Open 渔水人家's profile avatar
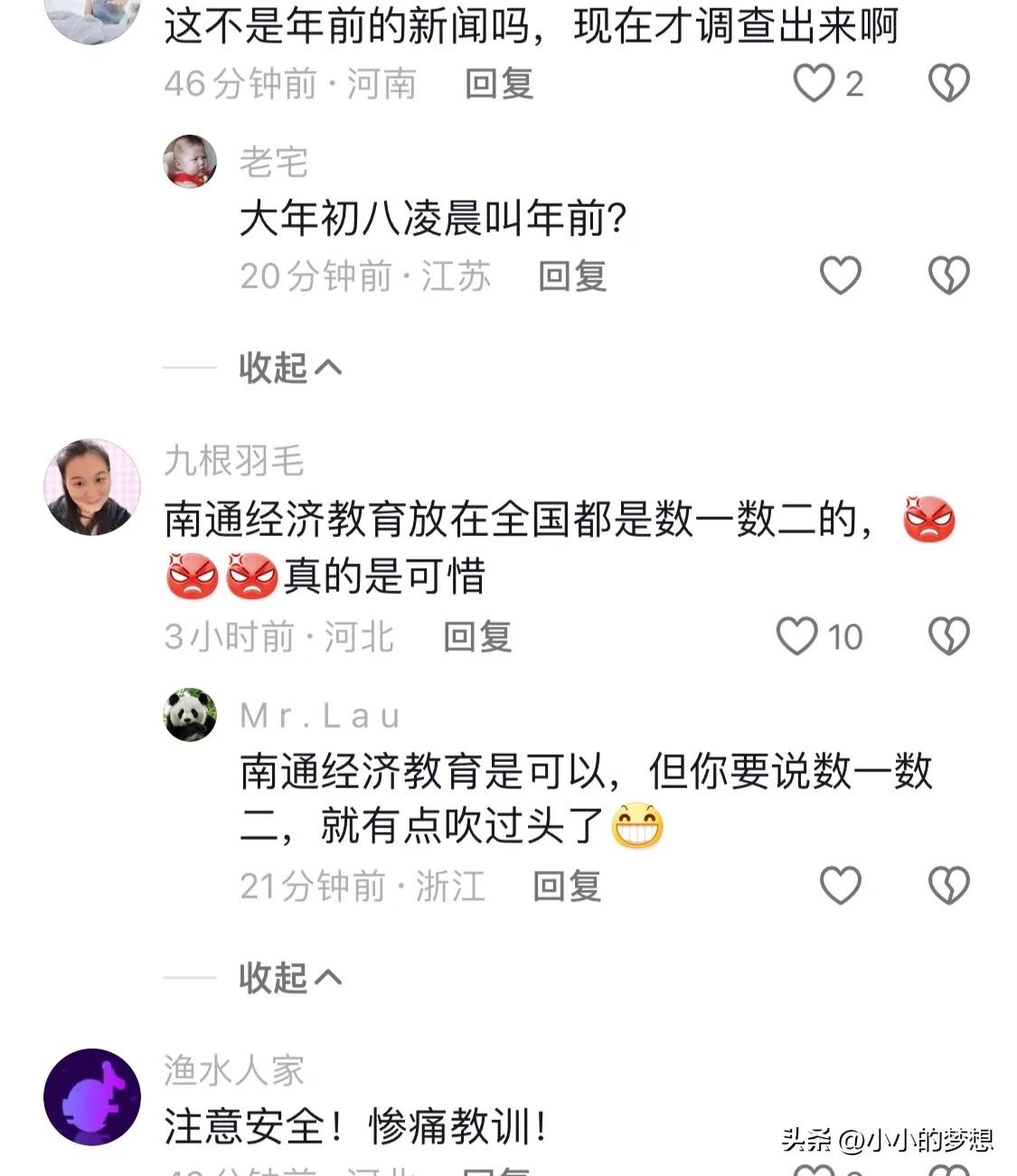The image size is (1017, 1176). point(92,1096)
